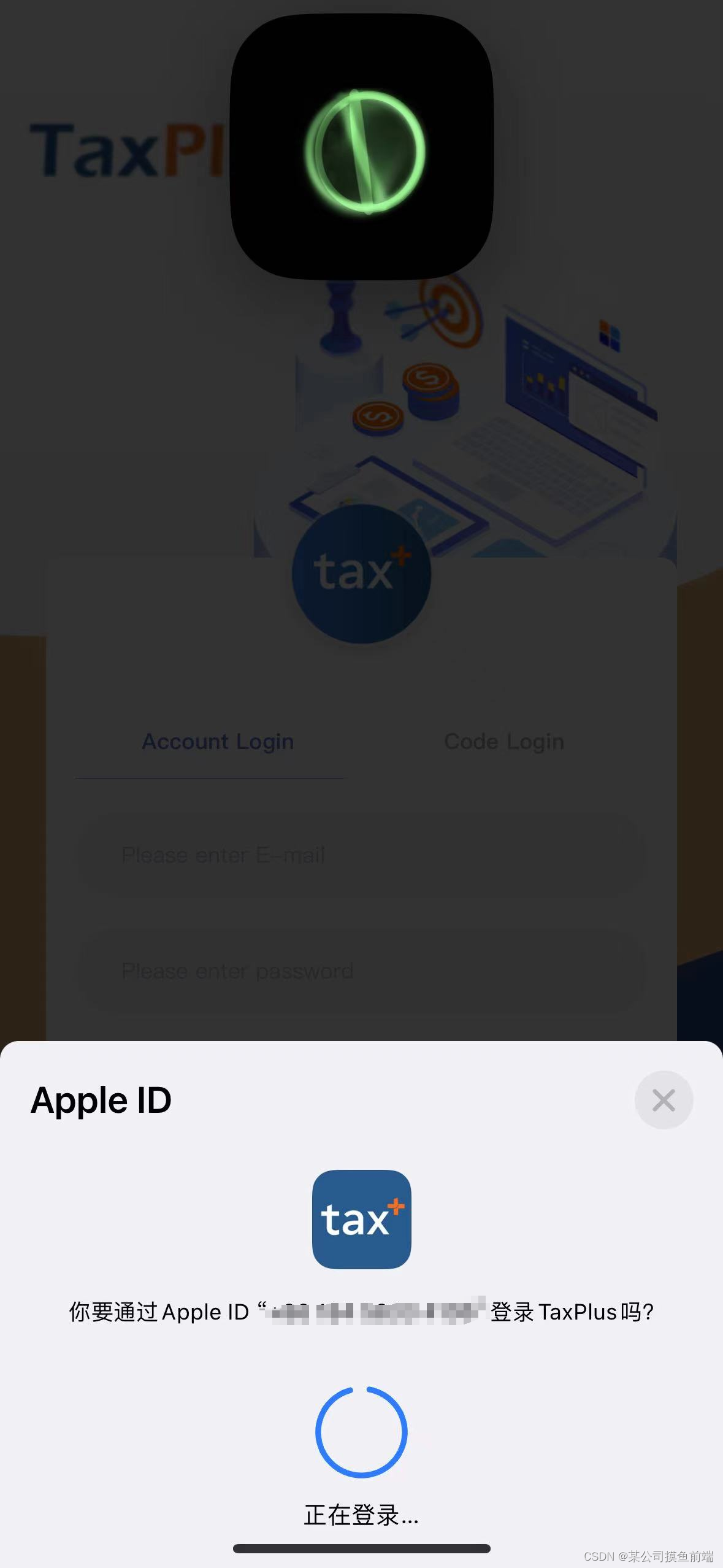Tap the Apple ID title on the sign-in sheet
Image resolution: width=723 pixels, height=1568 pixels.
pos(101,1100)
